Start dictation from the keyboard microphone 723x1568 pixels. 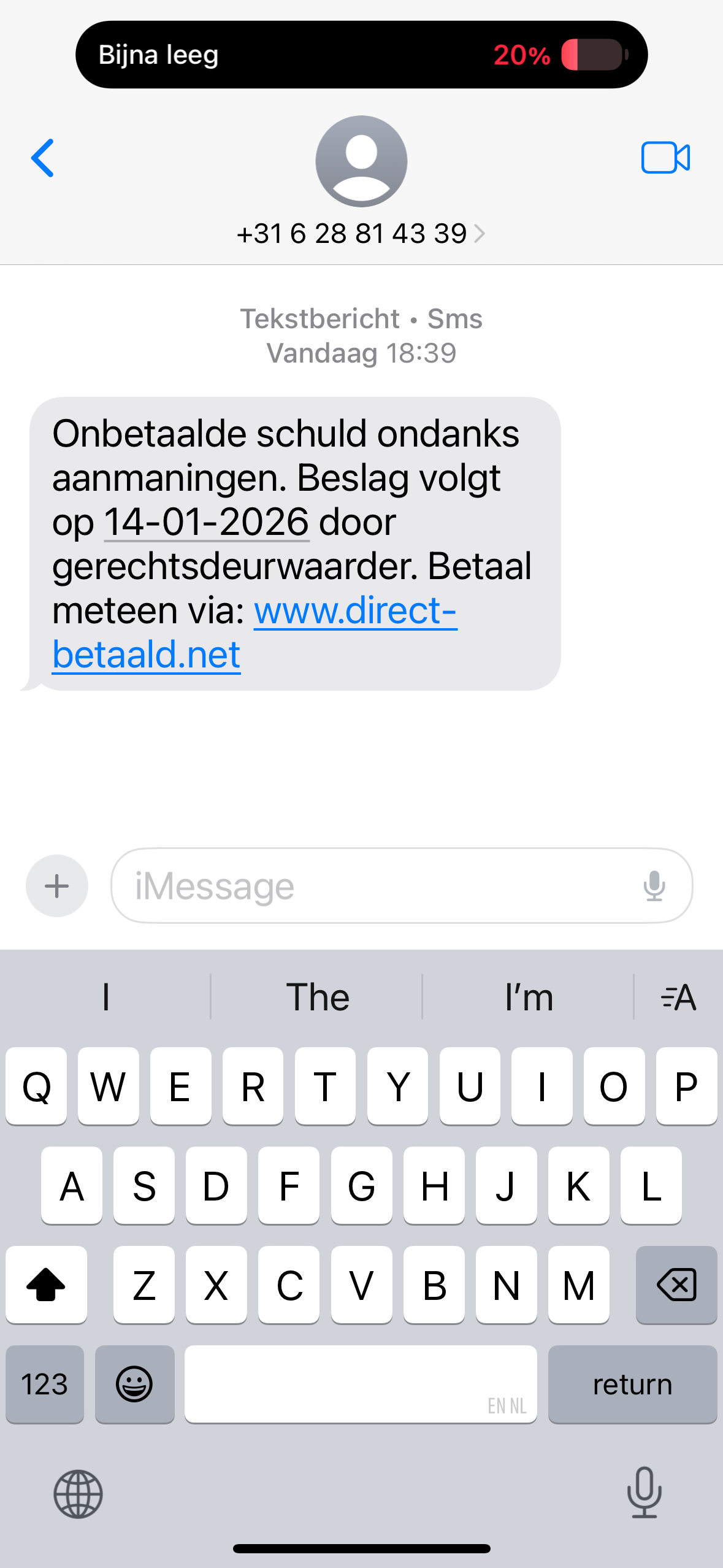(644, 1493)
